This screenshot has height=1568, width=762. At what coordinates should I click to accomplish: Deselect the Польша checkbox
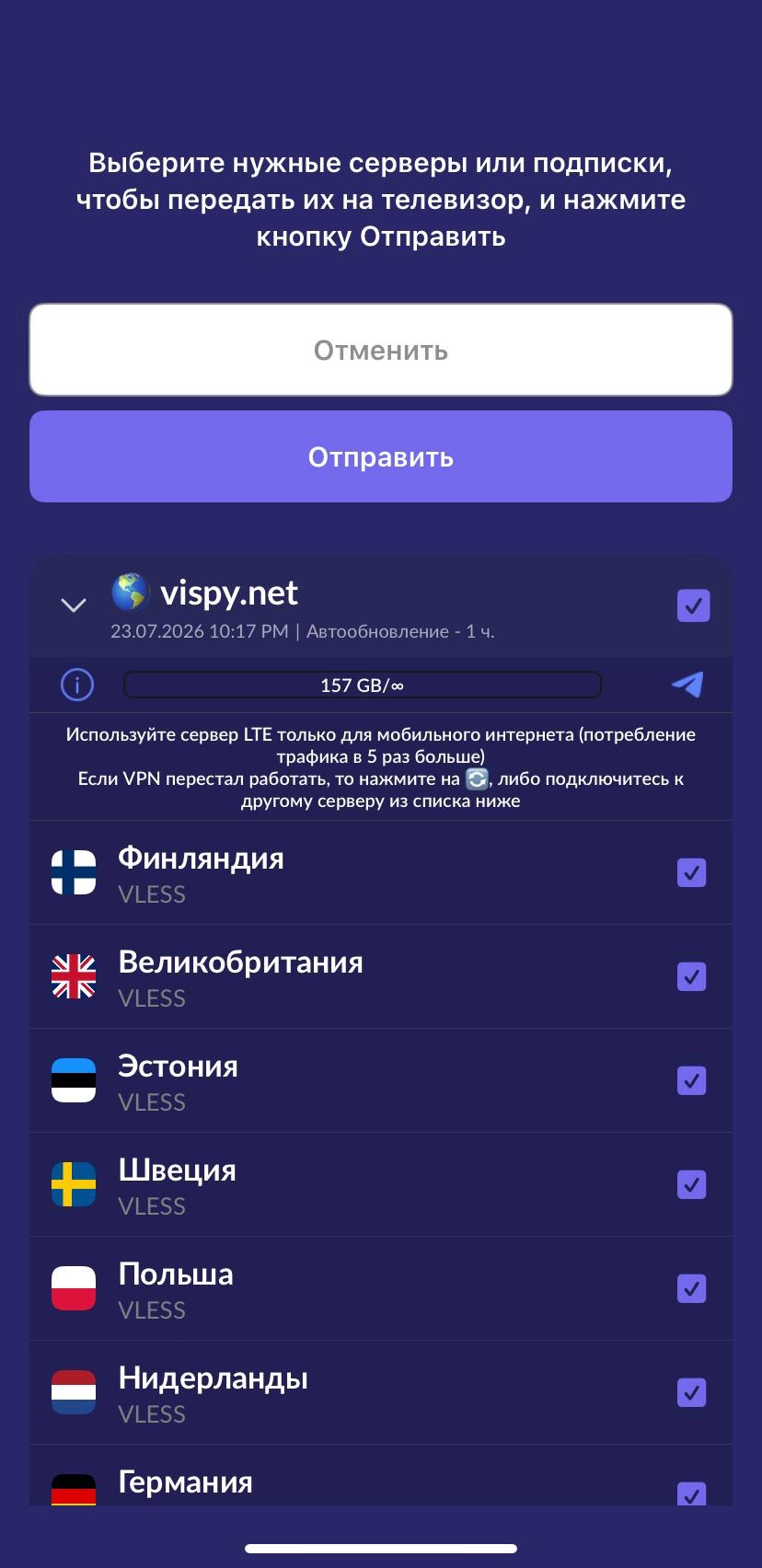692,1288
